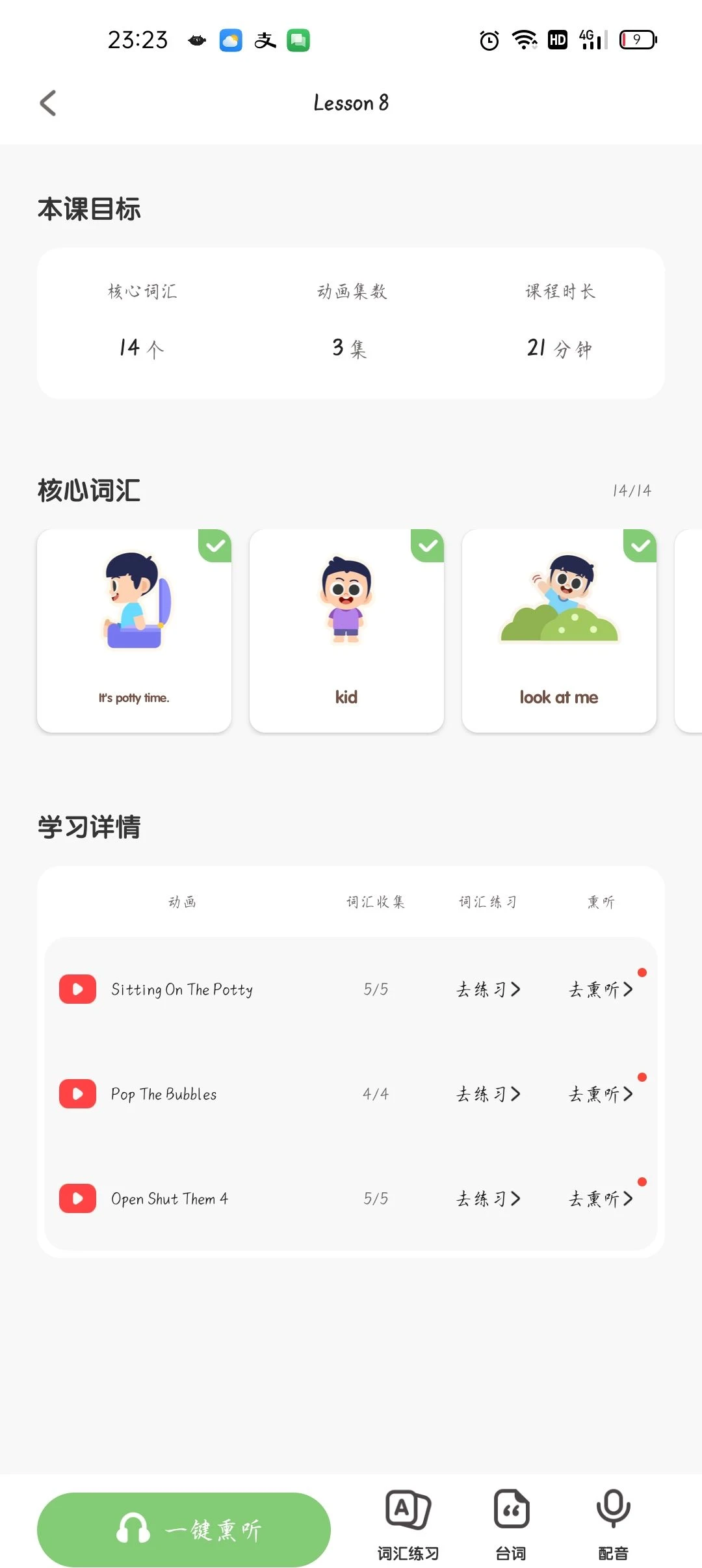
Task: Tap 去练习 for Pop The Bubbles
Action: [x=488, y=1093]
